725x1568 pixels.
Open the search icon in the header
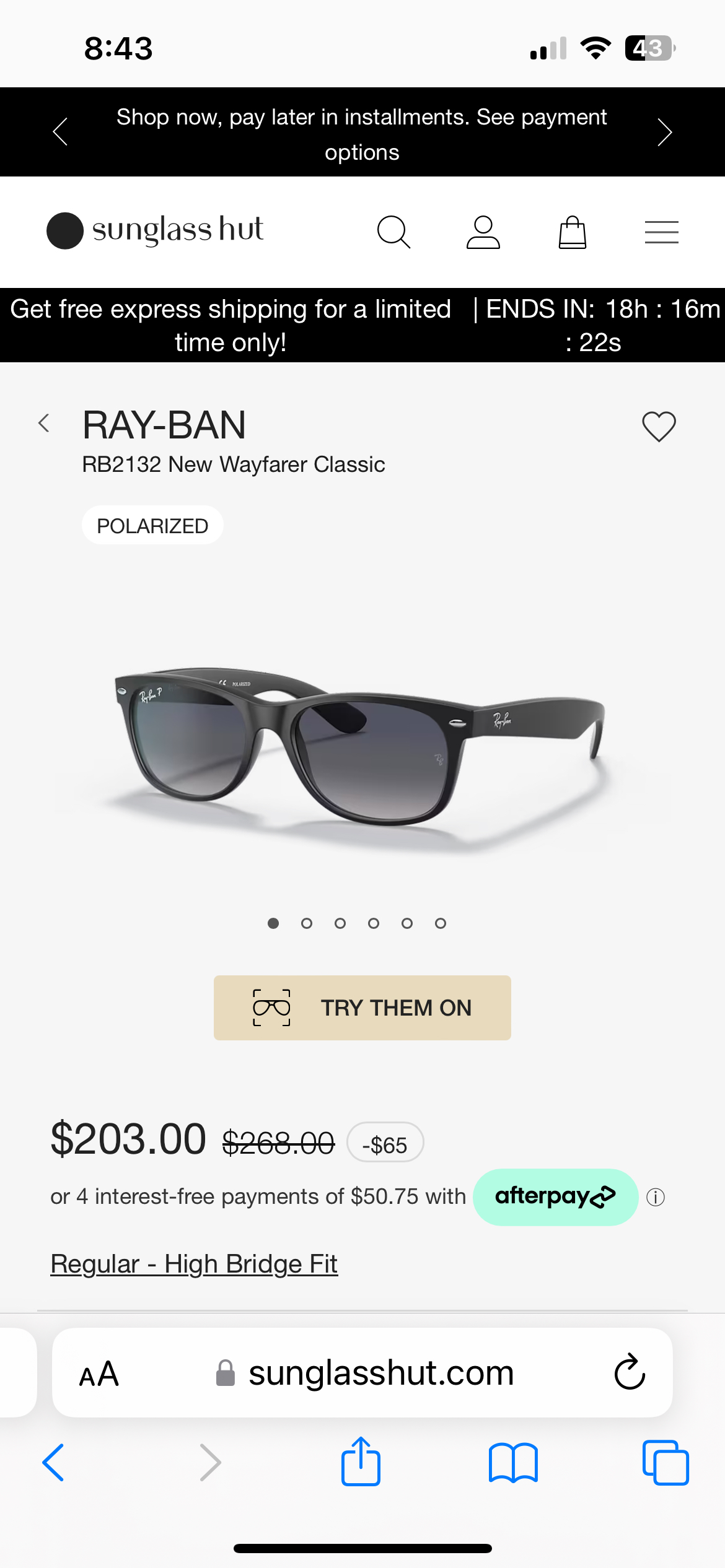pos(393,232)
